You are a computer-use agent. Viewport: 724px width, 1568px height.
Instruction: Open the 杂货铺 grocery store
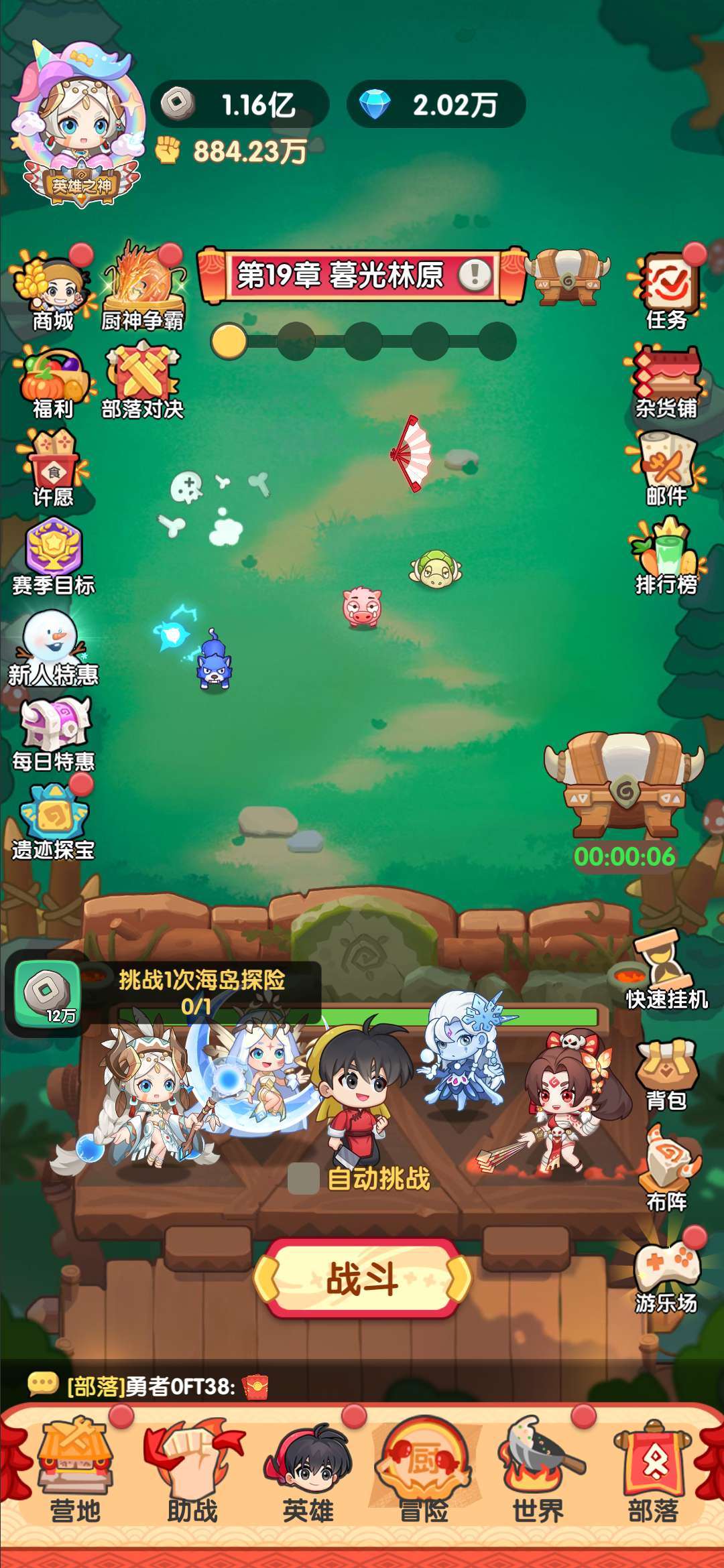pos(666,380)
